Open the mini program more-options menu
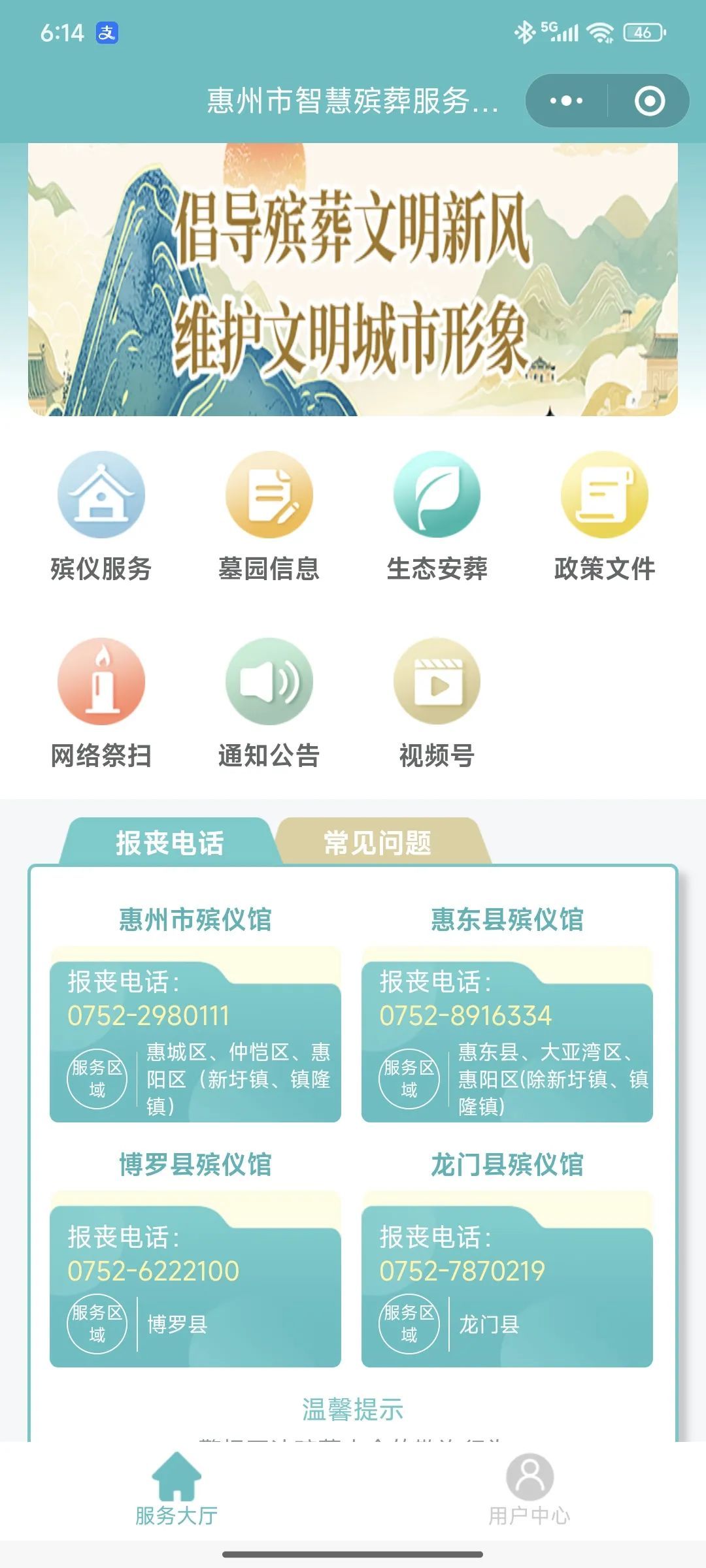The height and width of the screenshot is (1568, 706). pyautogui.click(x=566, y=101)
